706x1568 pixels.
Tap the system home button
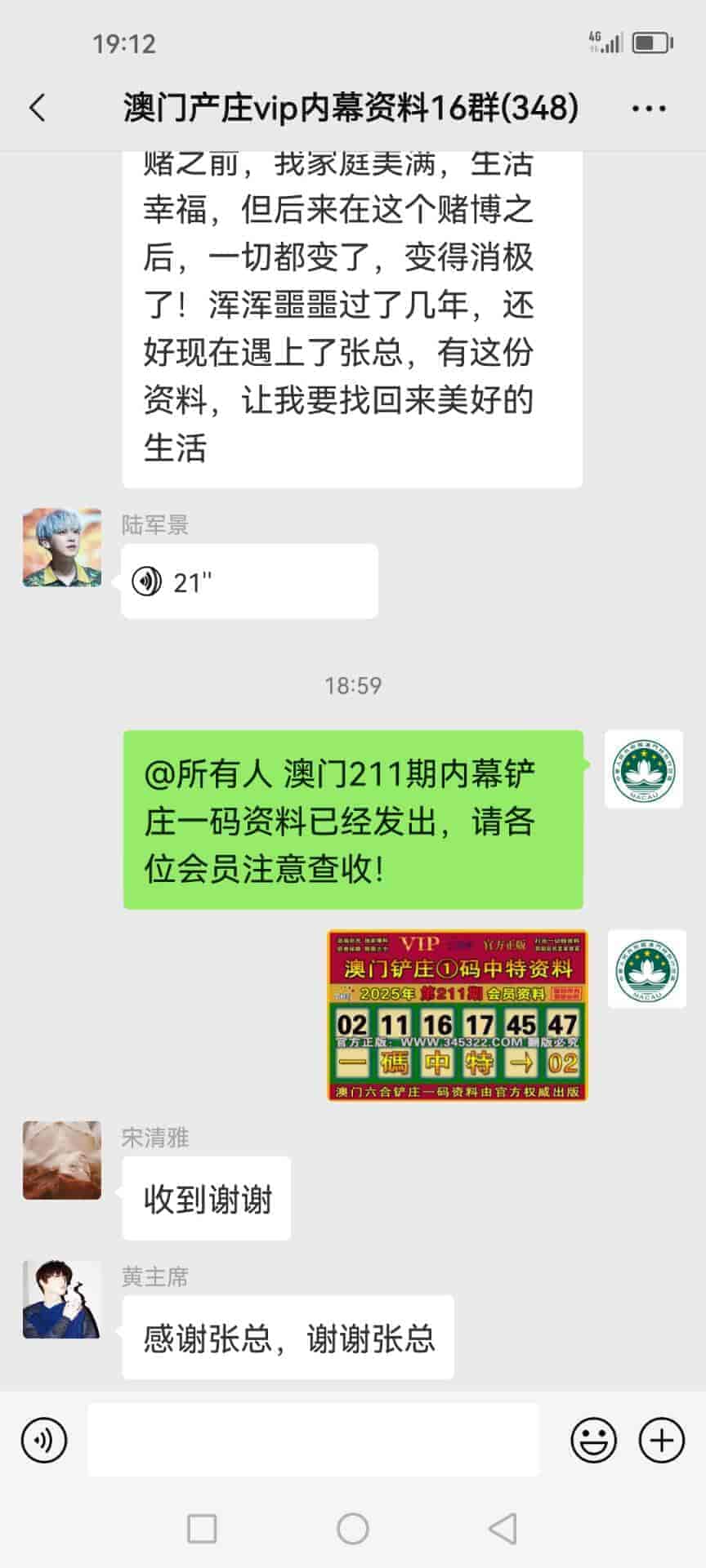[353, 1528]
